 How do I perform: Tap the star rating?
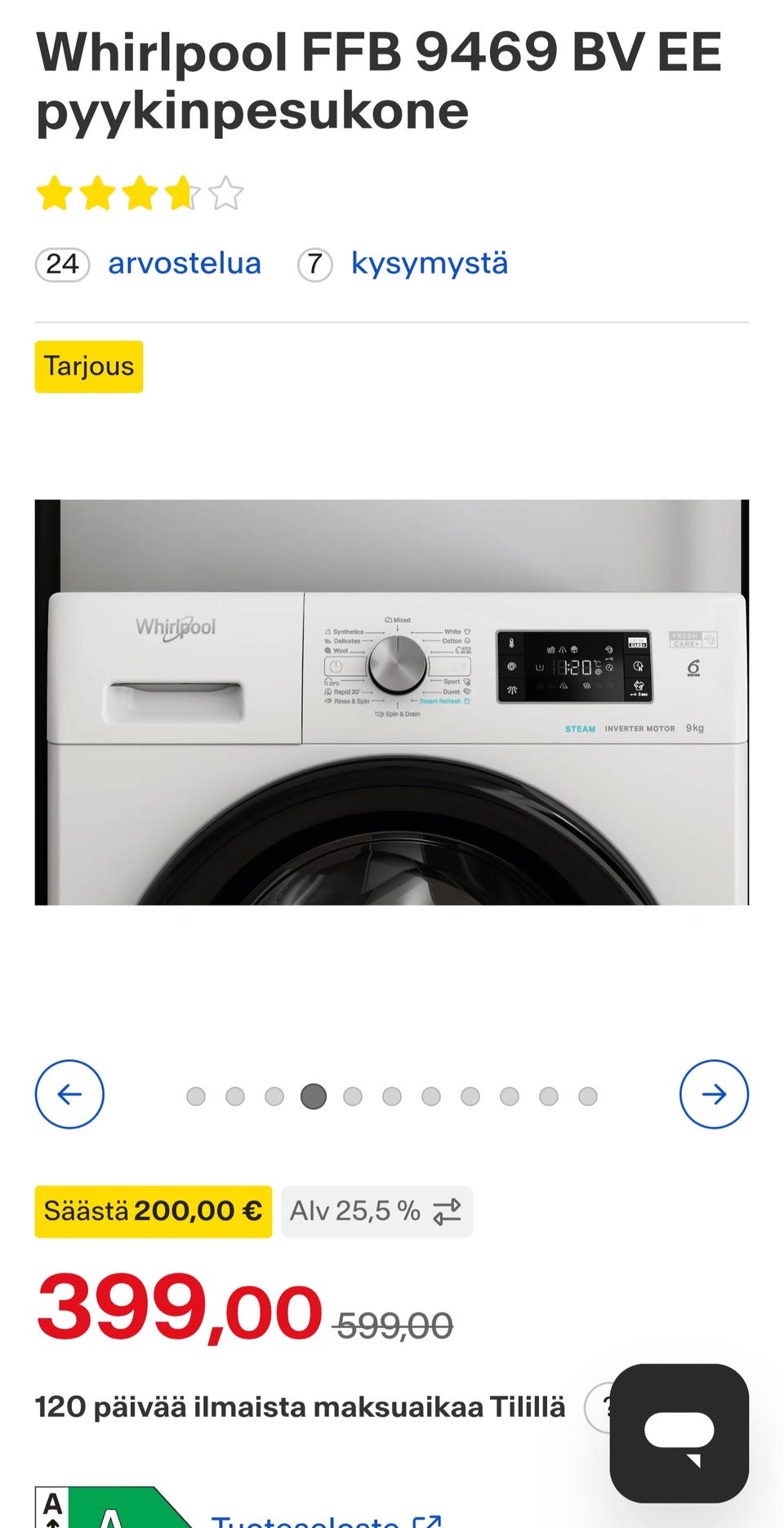(x=140, y=194)
